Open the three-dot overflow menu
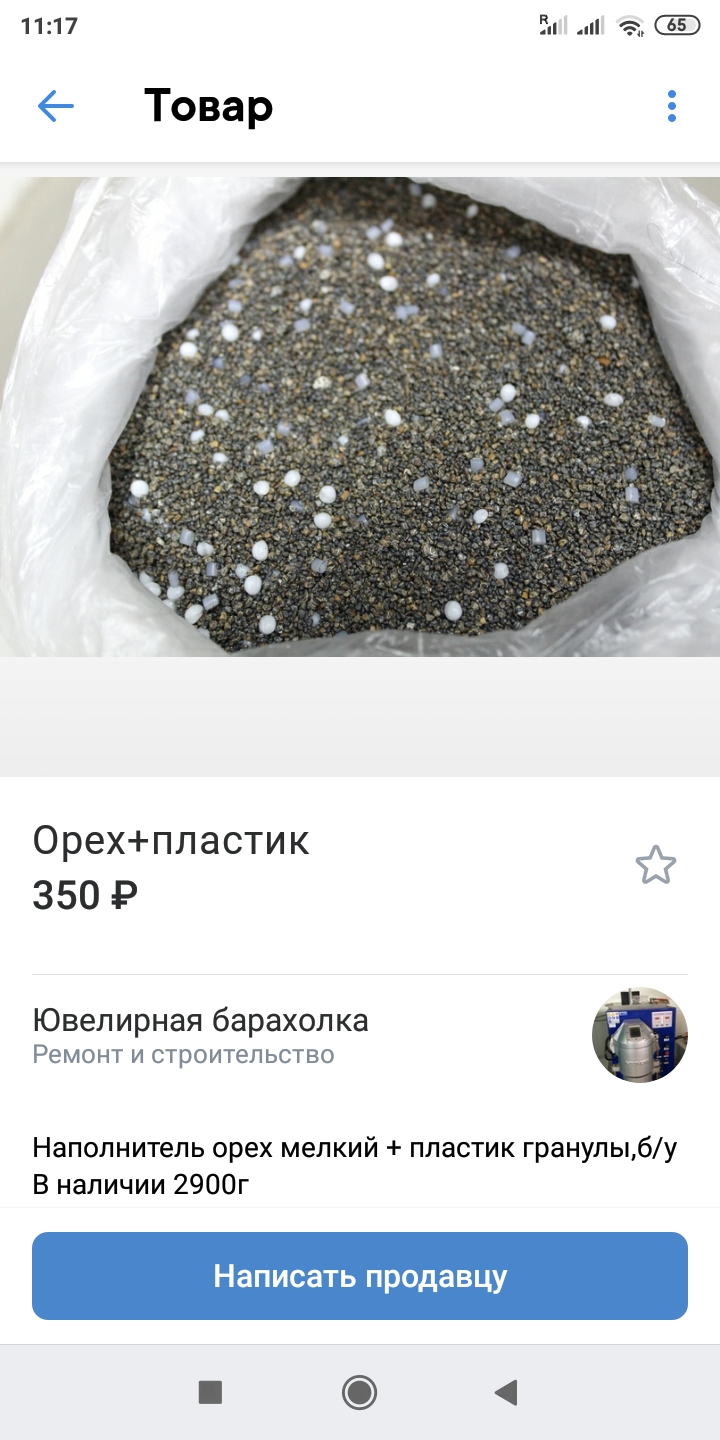This screenshot has width=720, height=1440. (672, 106)
